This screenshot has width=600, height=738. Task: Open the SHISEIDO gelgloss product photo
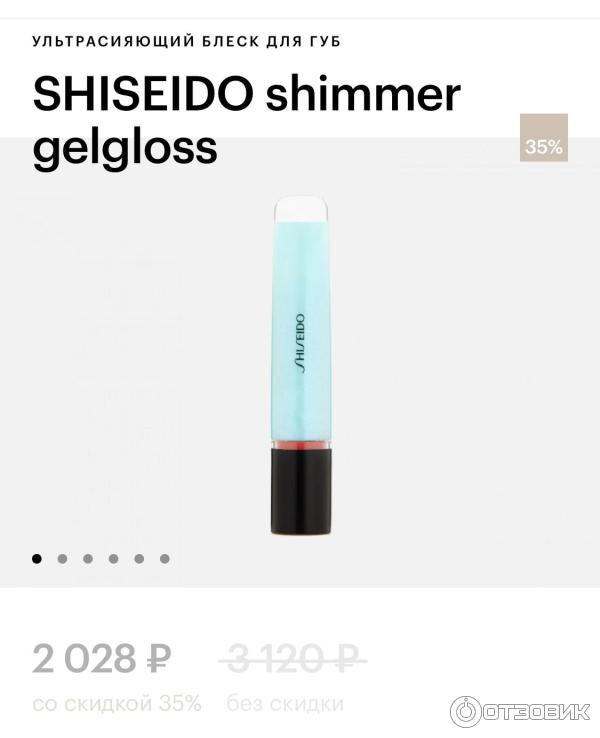tap(300, 365)
